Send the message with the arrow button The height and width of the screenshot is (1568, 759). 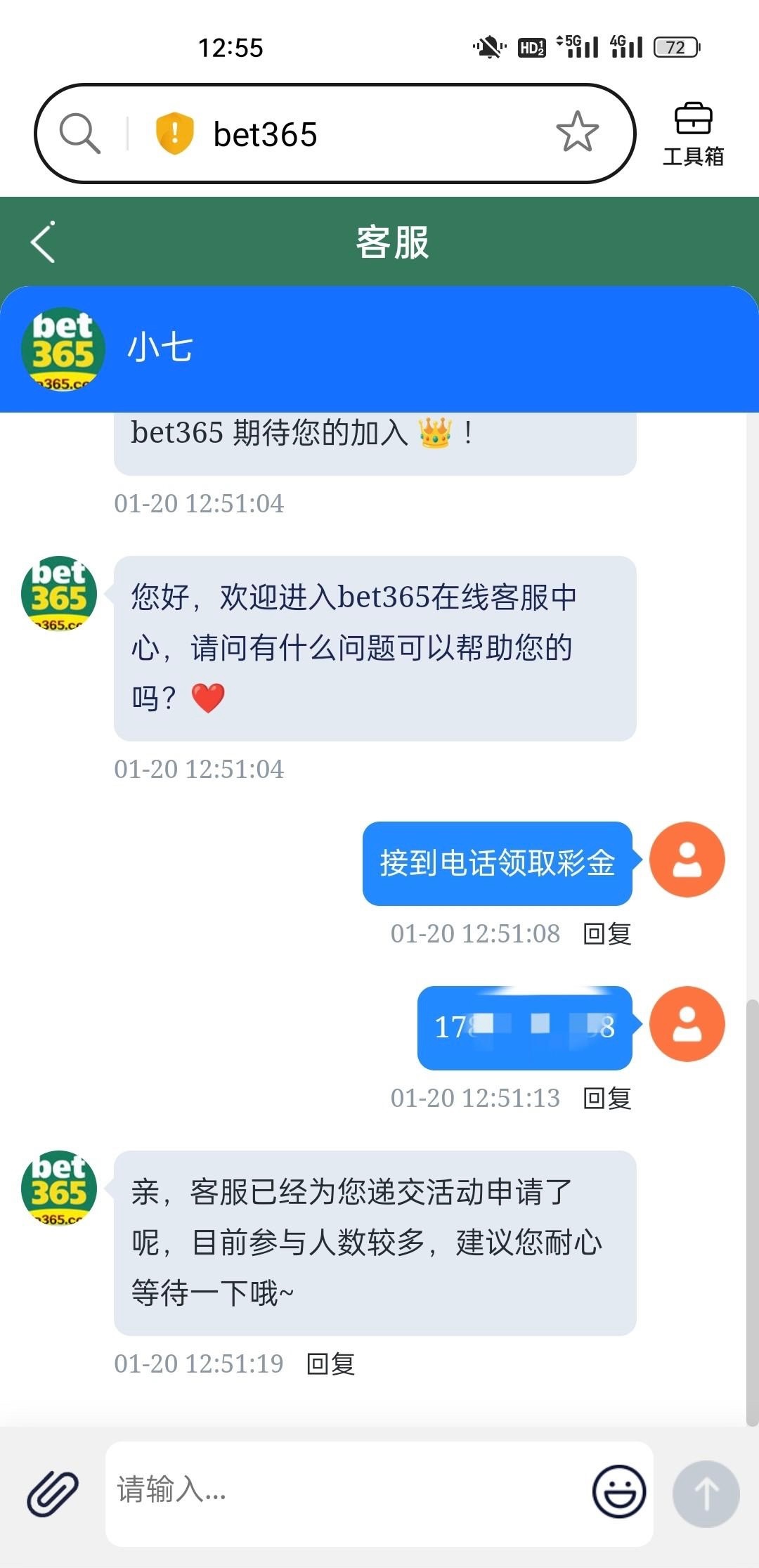(x=706, y=1494)
